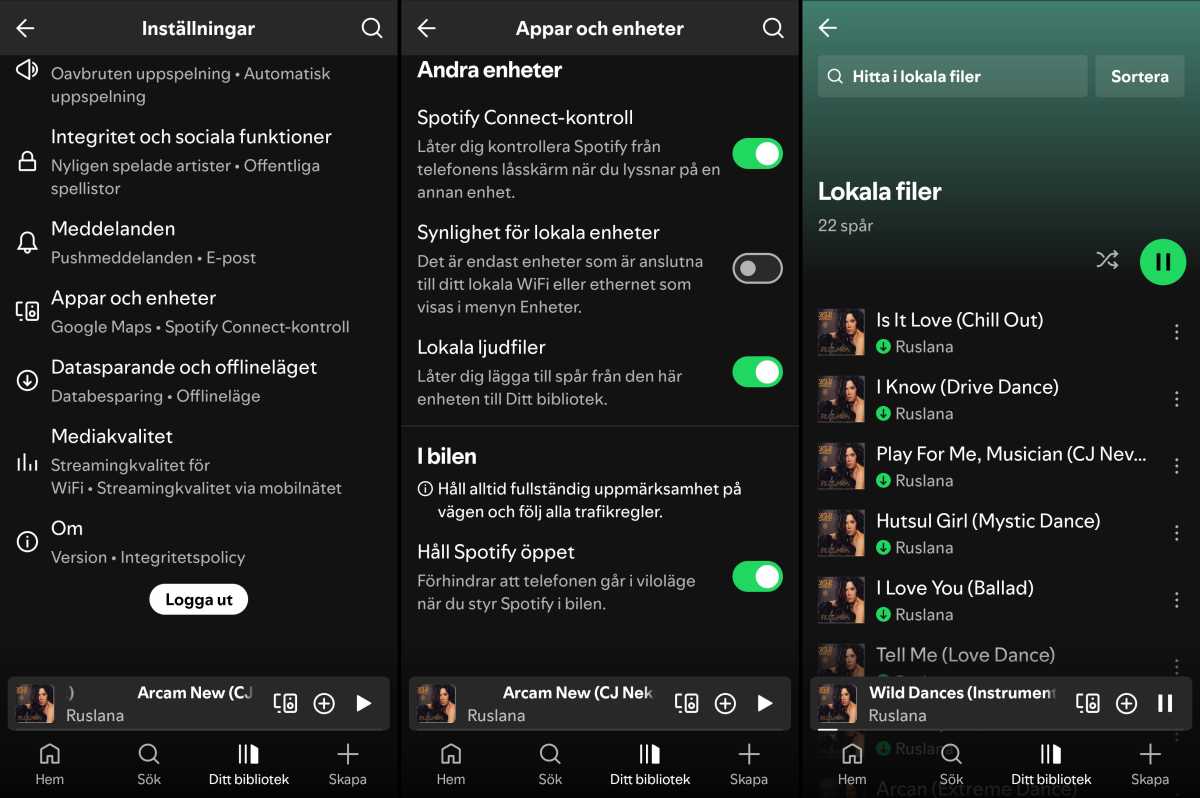Open the search icon in the Inställningar header
Viewport: 1200px width, 798px height.
(372, 28)
